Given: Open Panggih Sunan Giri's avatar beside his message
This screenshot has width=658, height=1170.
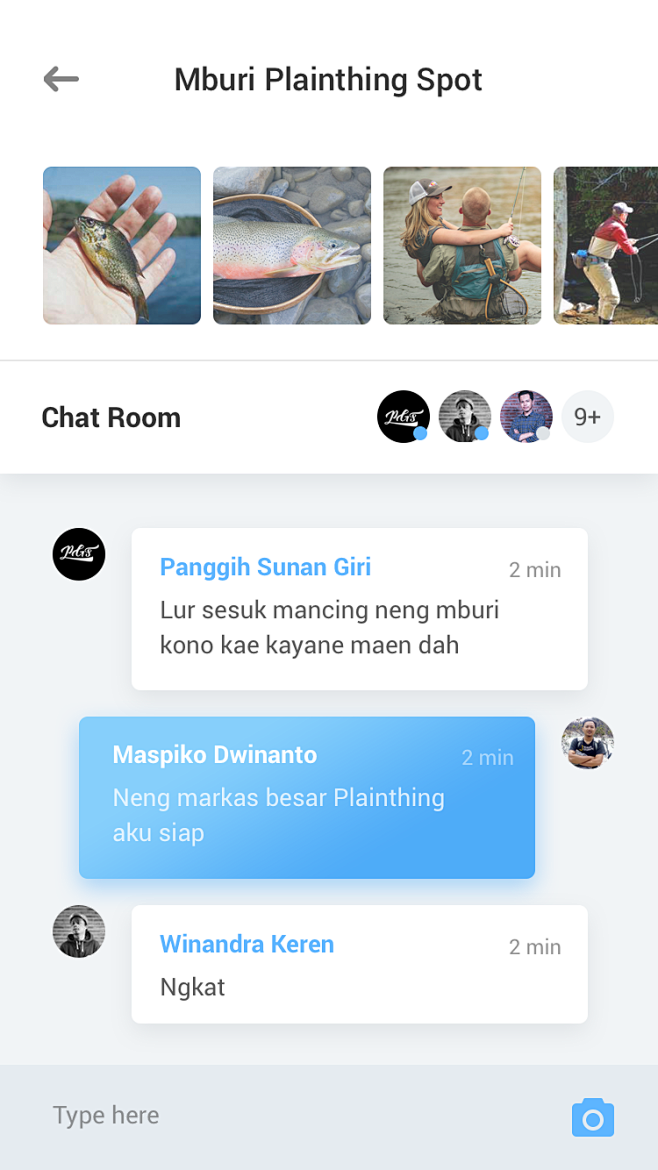Looking at the screenshot, I should point(79,554).
